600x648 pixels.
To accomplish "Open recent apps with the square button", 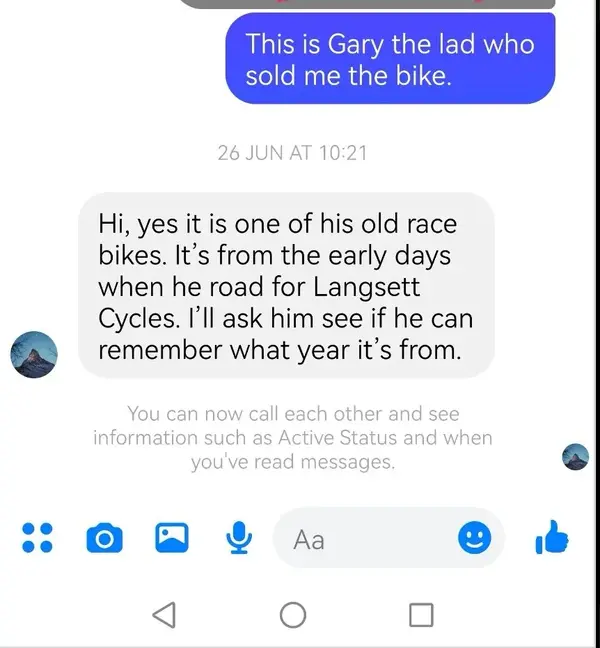I will pos(422,614).
